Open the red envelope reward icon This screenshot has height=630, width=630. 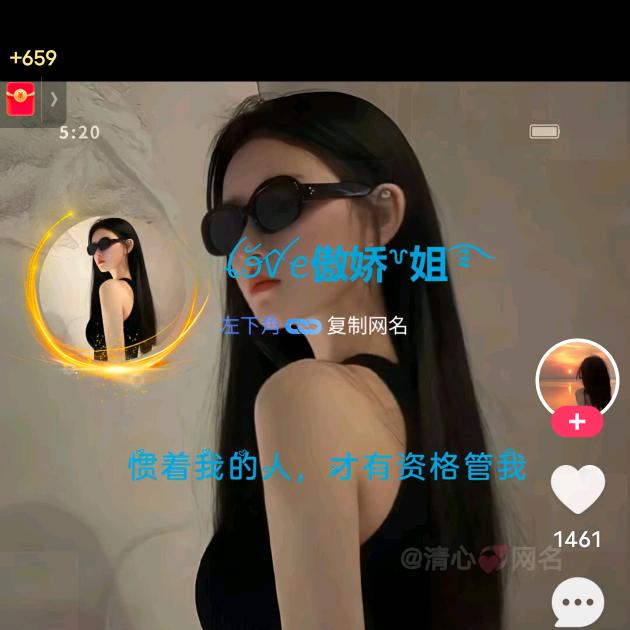coord(21,99)
